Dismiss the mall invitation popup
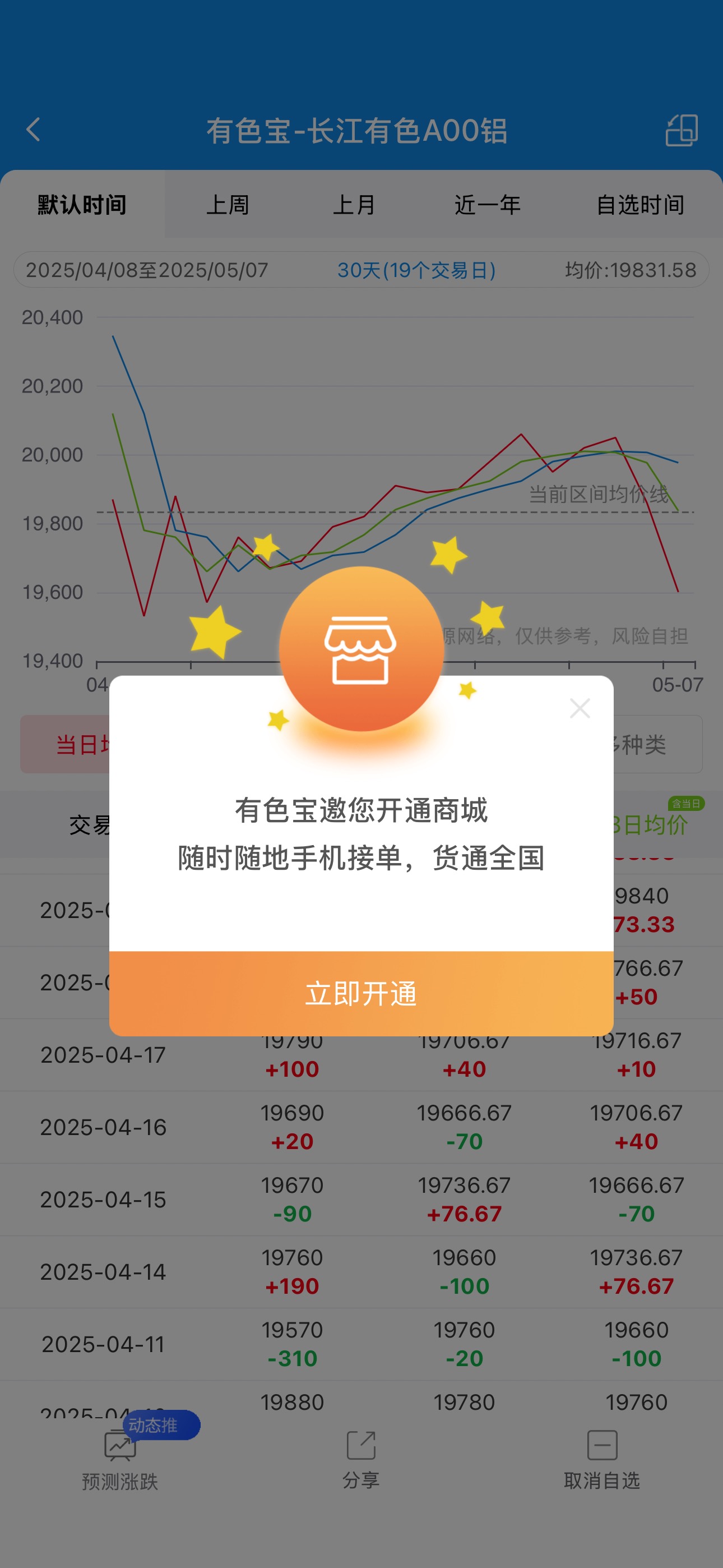The height and width of the screenshot is (1568, 723). pos(580,708)
